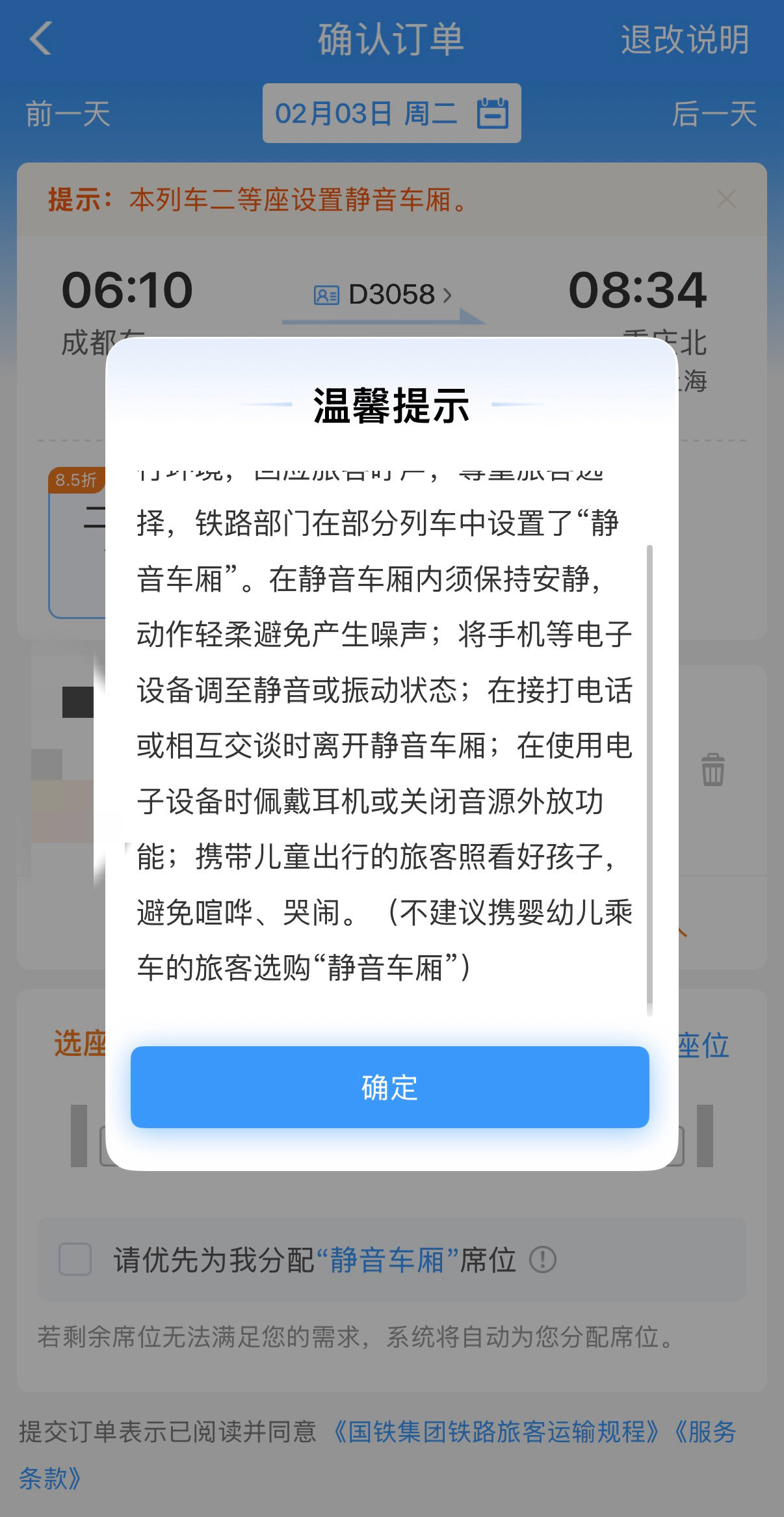Switch to 前一天 previous day
The height and width of the screenshot is (1517, 784).
click(x=68, y=114)
